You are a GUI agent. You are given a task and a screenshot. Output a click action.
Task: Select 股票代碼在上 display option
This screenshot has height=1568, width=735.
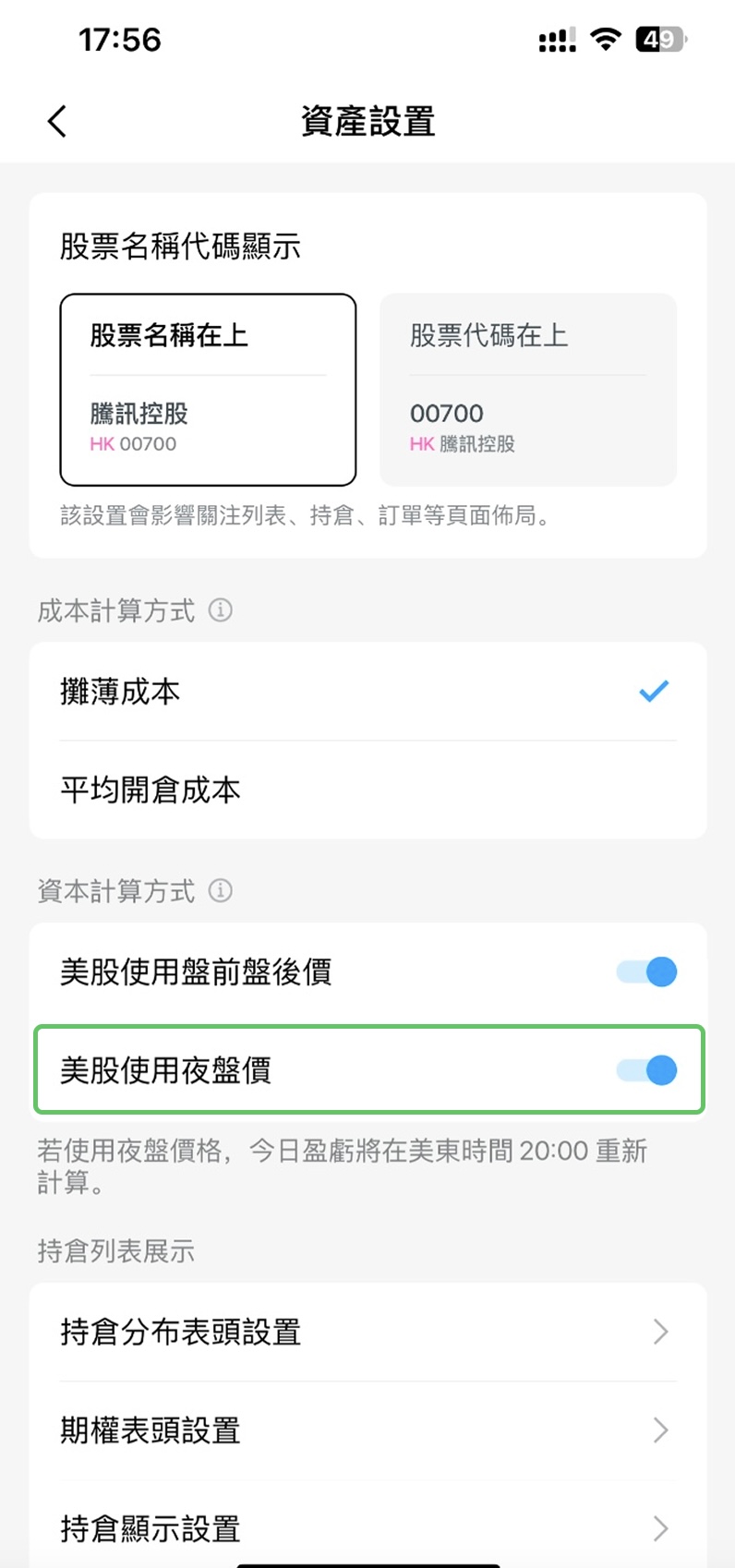tap(527, 389)
